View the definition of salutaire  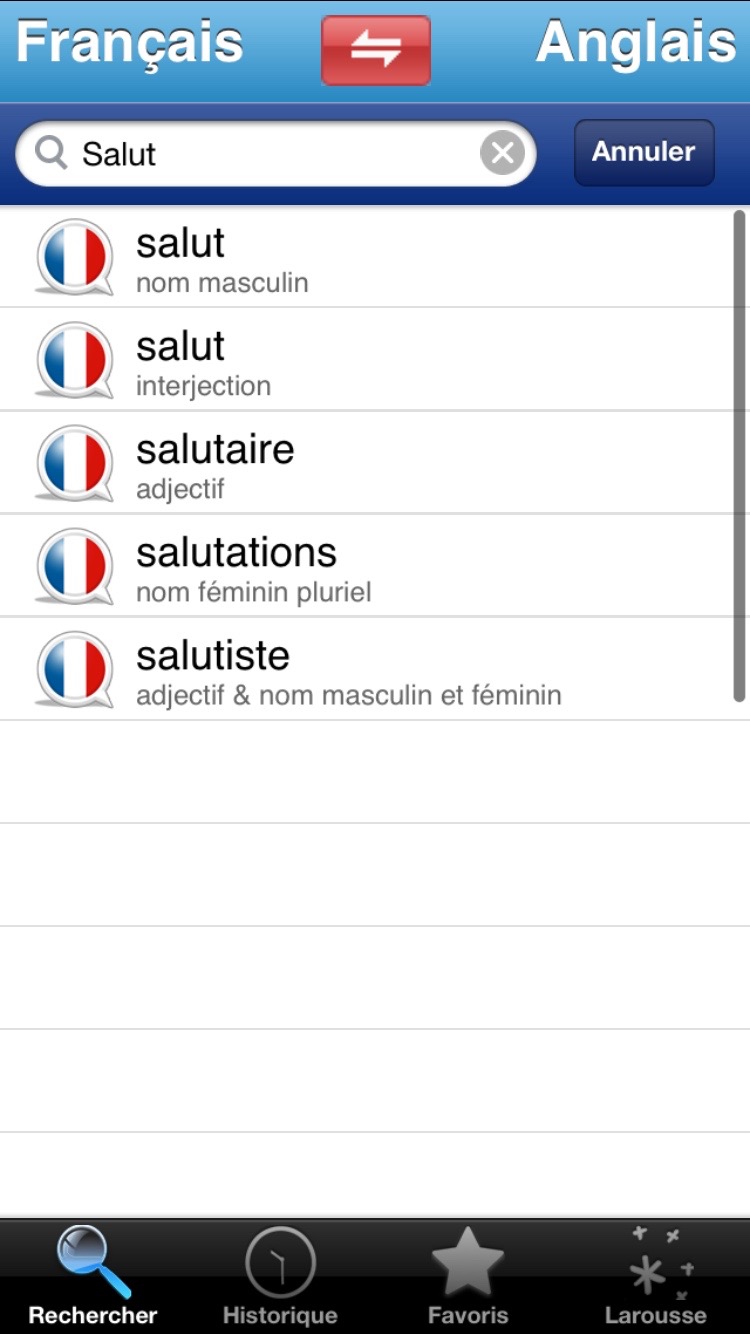(x=370, y=464)
